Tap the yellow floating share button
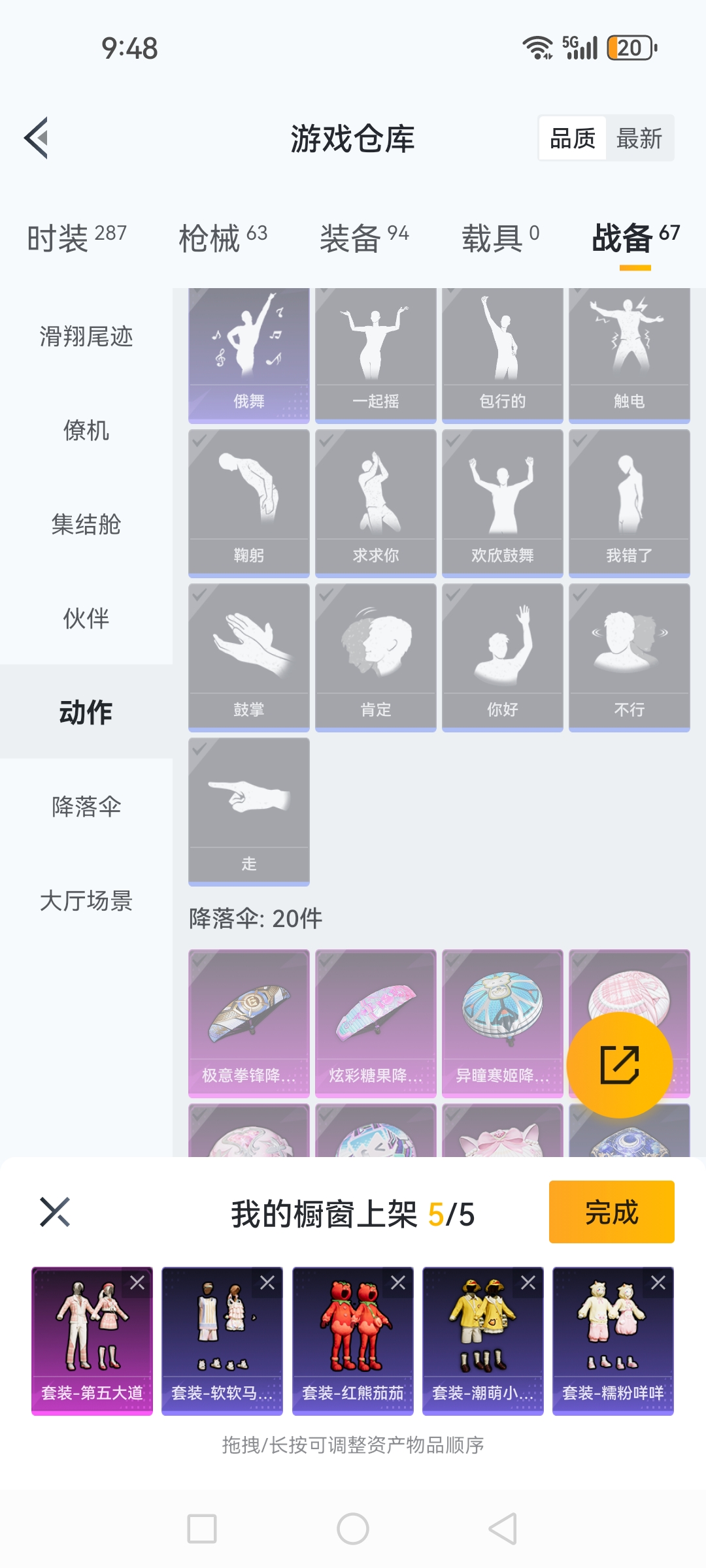Screen dimensions: 706x1568 click(x=619, y=1065)
